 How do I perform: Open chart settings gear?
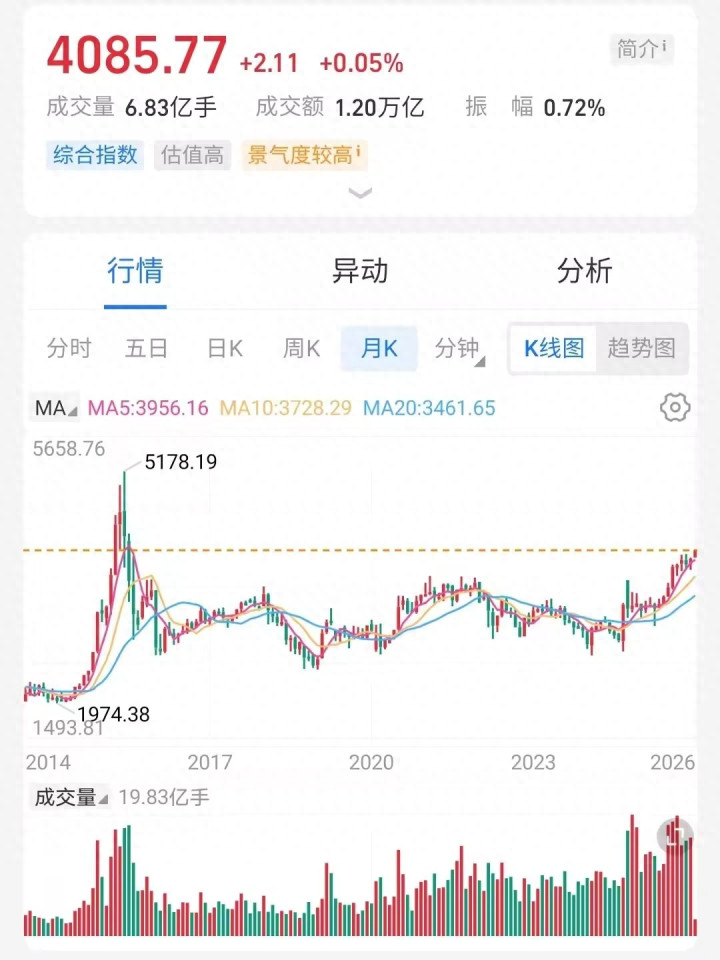[676, 407]
